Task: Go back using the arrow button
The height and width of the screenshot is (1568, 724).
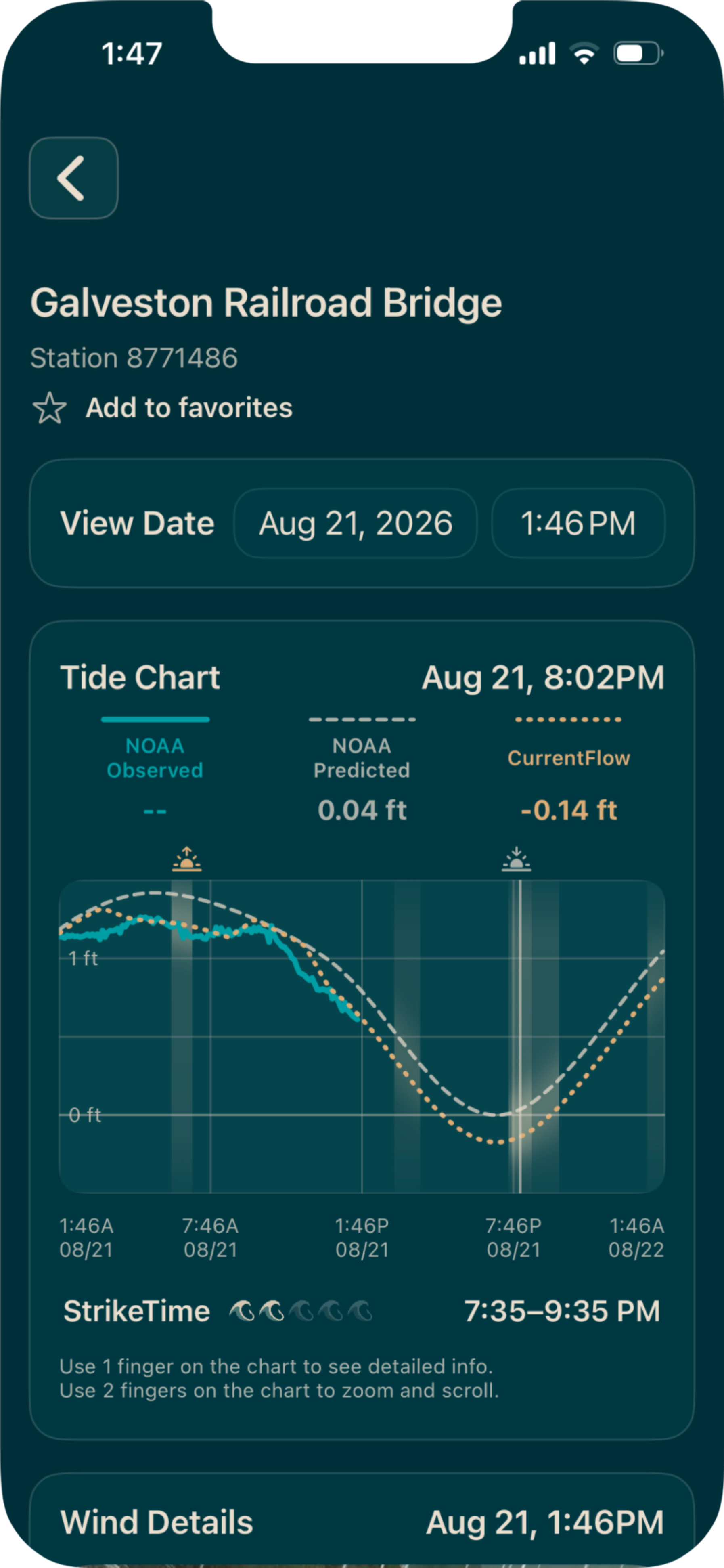Action: click(73, 178)
